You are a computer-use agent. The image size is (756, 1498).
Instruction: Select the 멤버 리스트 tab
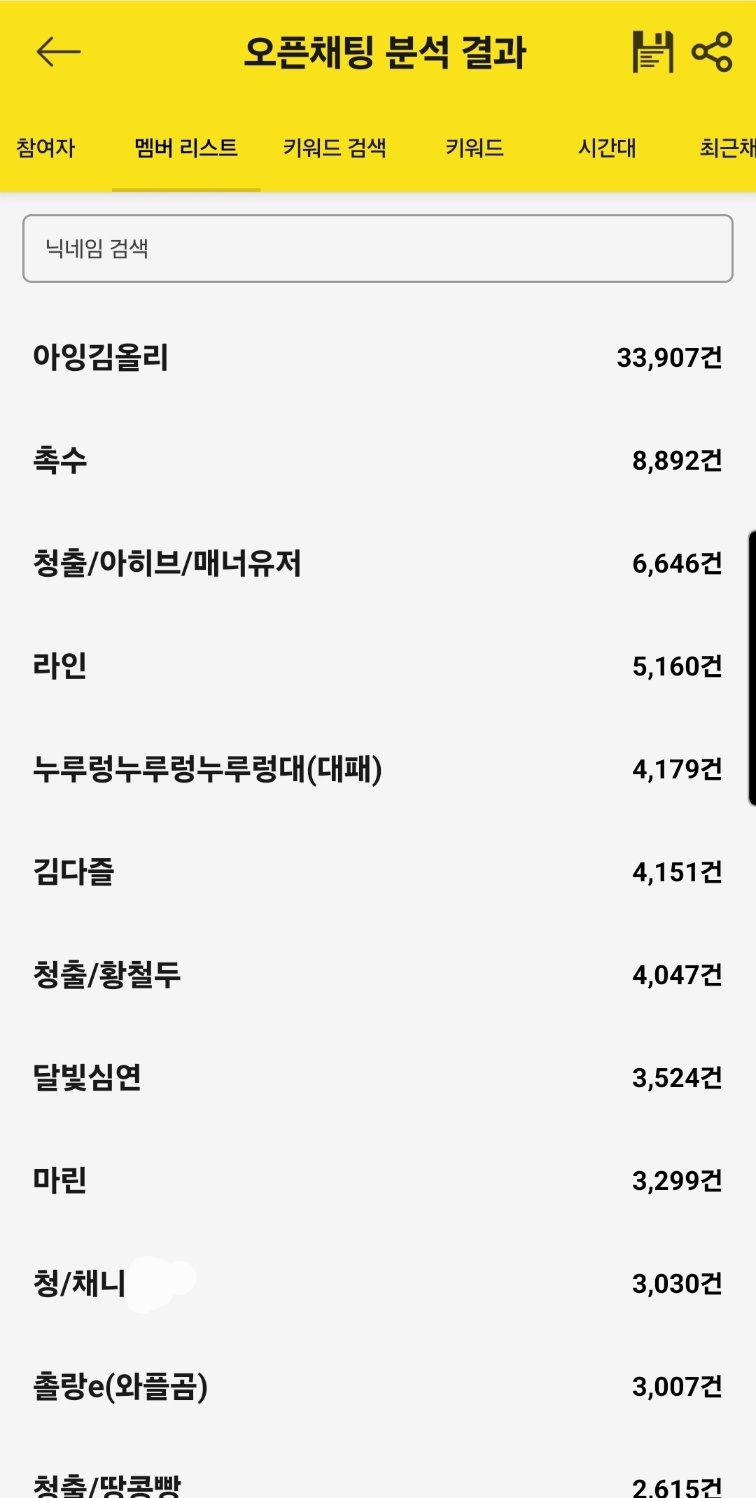point(186,149)
